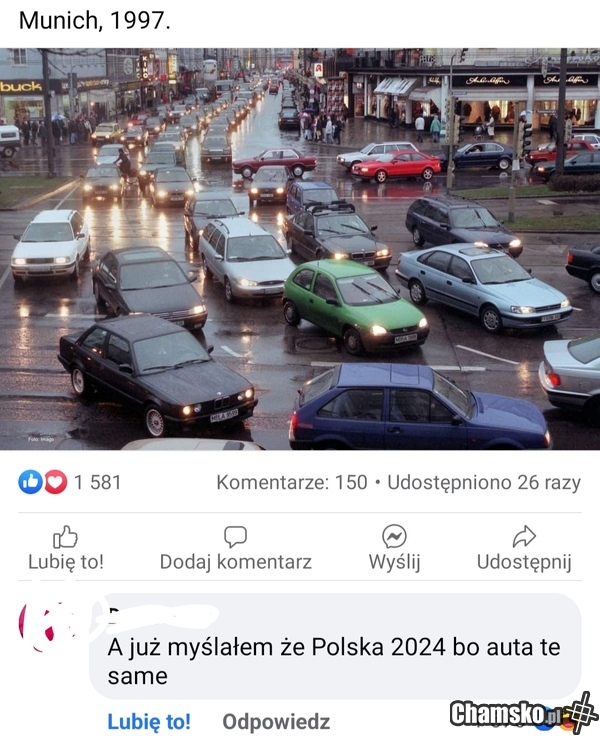Reply to the comment with Odpowiedz
Screen dimensions: 600x741
click(276, 721)
